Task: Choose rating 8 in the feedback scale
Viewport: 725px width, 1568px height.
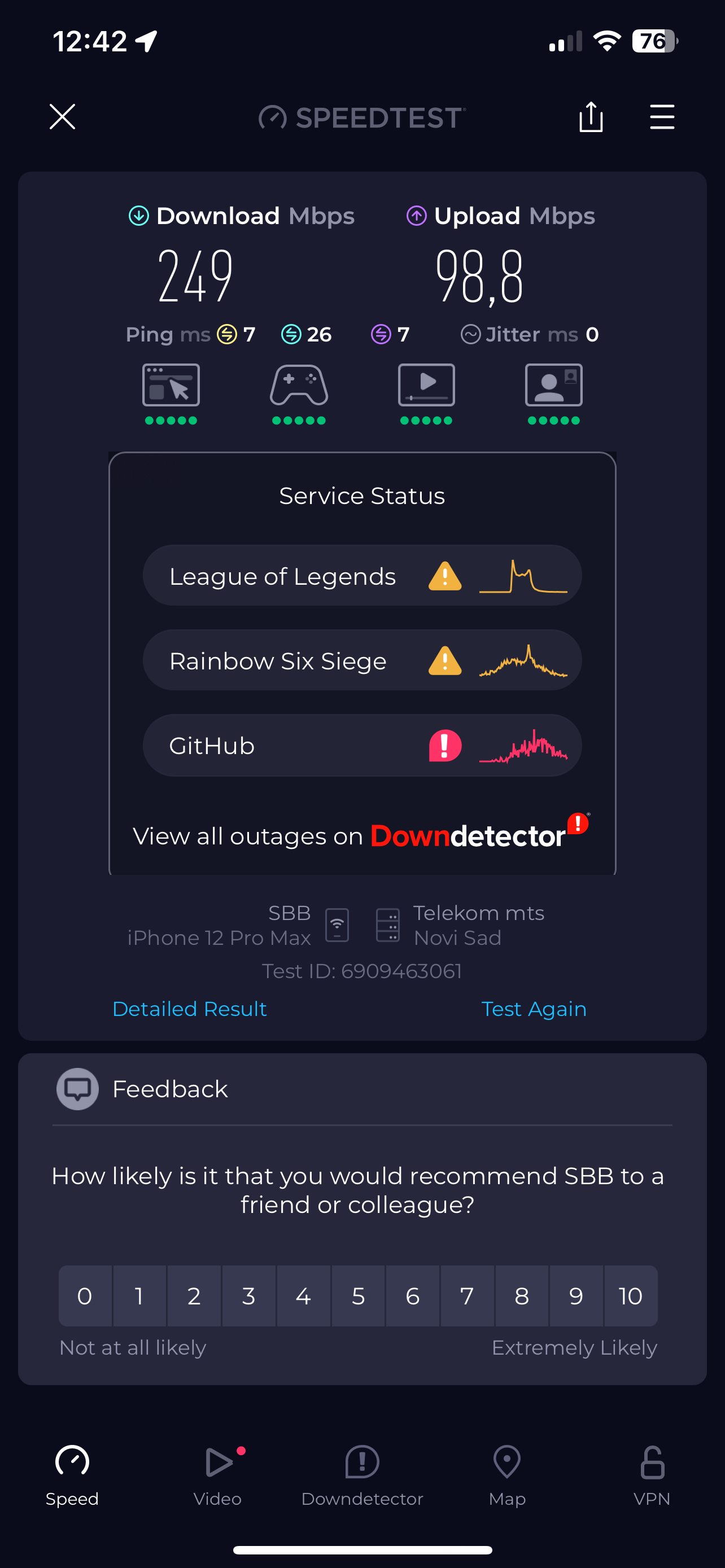Action: 522,1295
